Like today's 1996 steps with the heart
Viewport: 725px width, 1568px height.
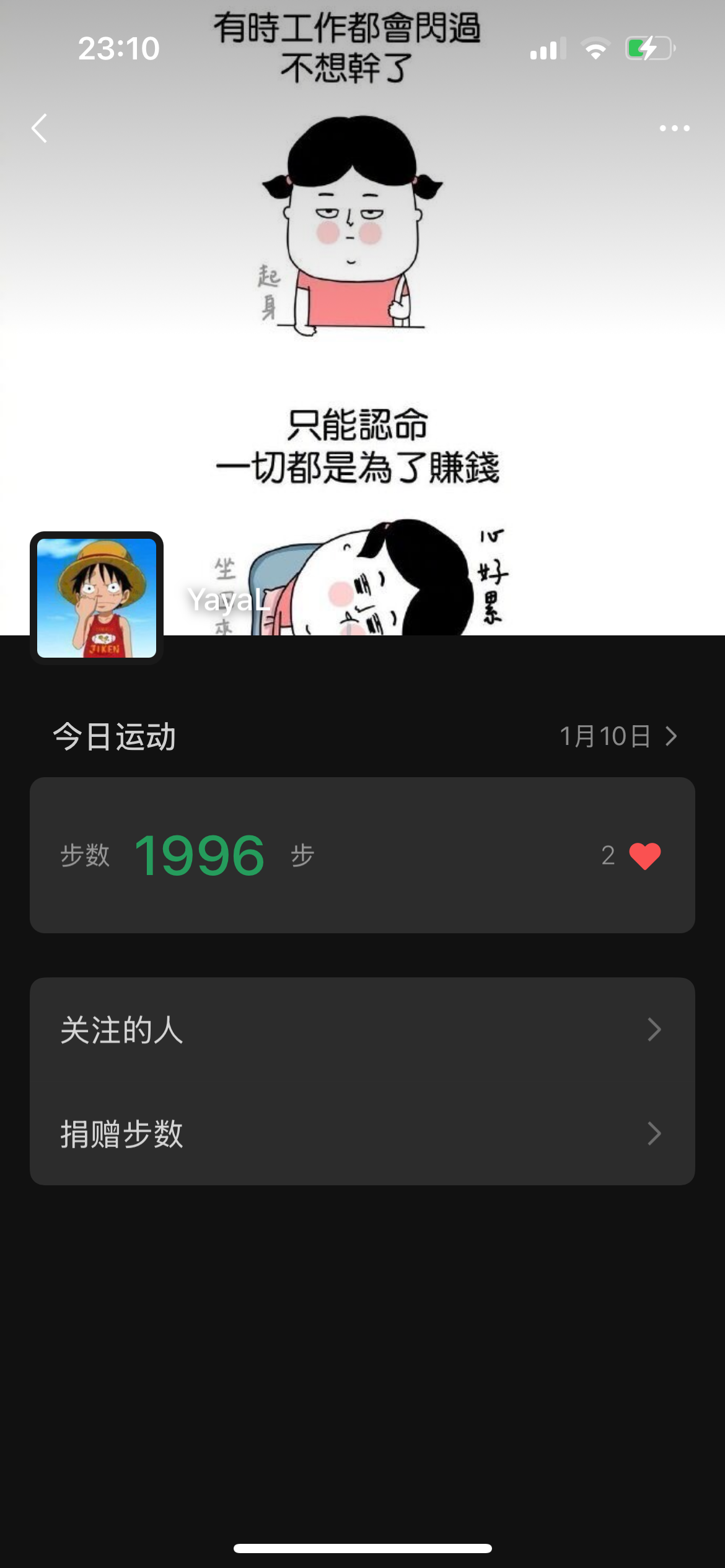[644, 856]
